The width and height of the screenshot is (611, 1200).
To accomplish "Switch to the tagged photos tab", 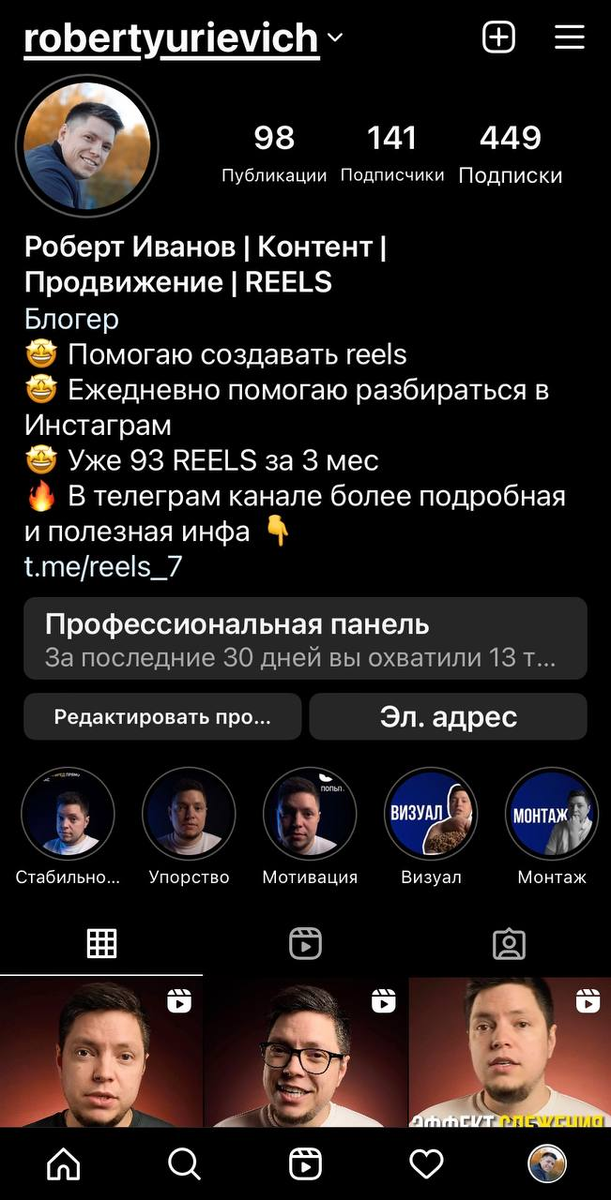I will point(509,943).
